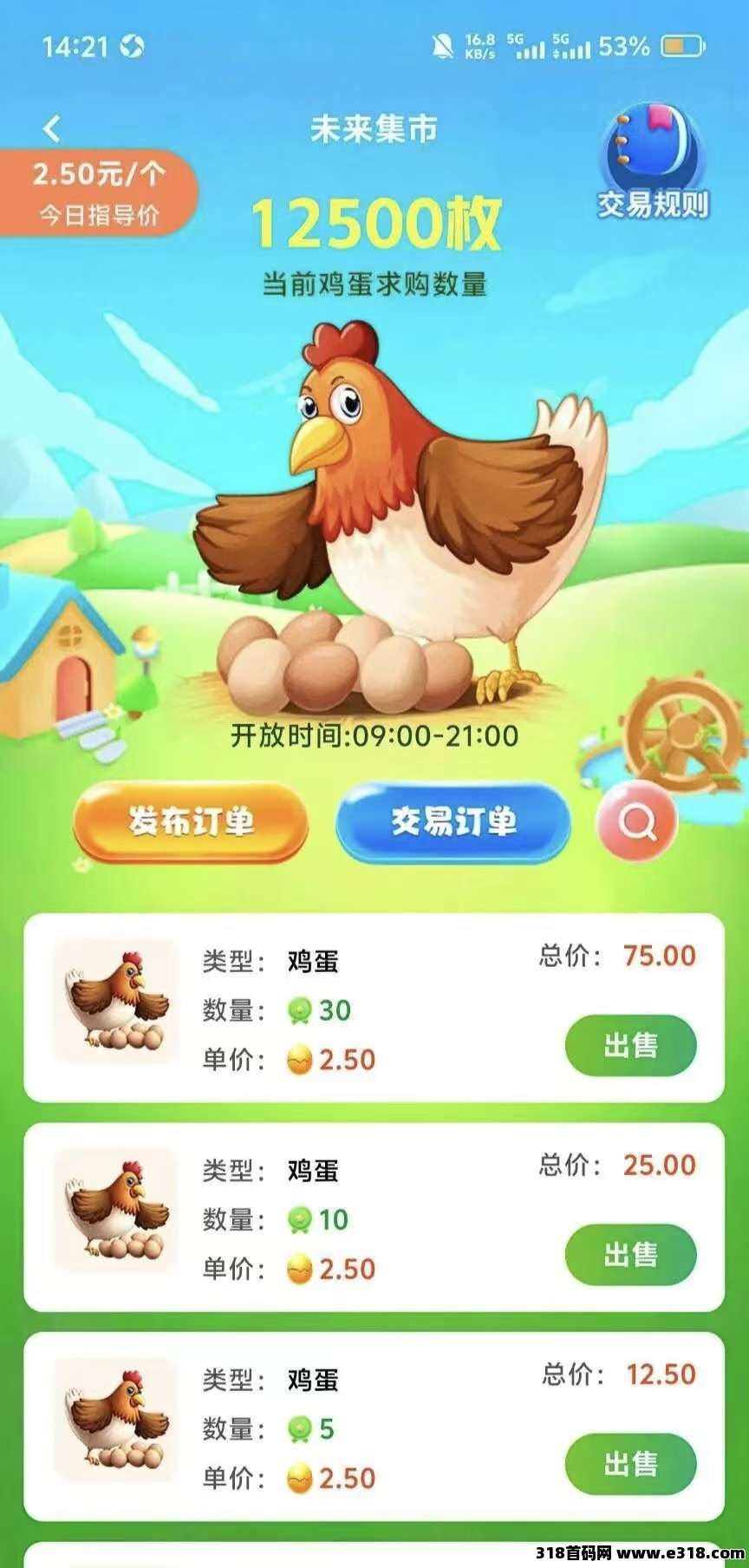Sell to the 12.50 total order

[630, 1464]
